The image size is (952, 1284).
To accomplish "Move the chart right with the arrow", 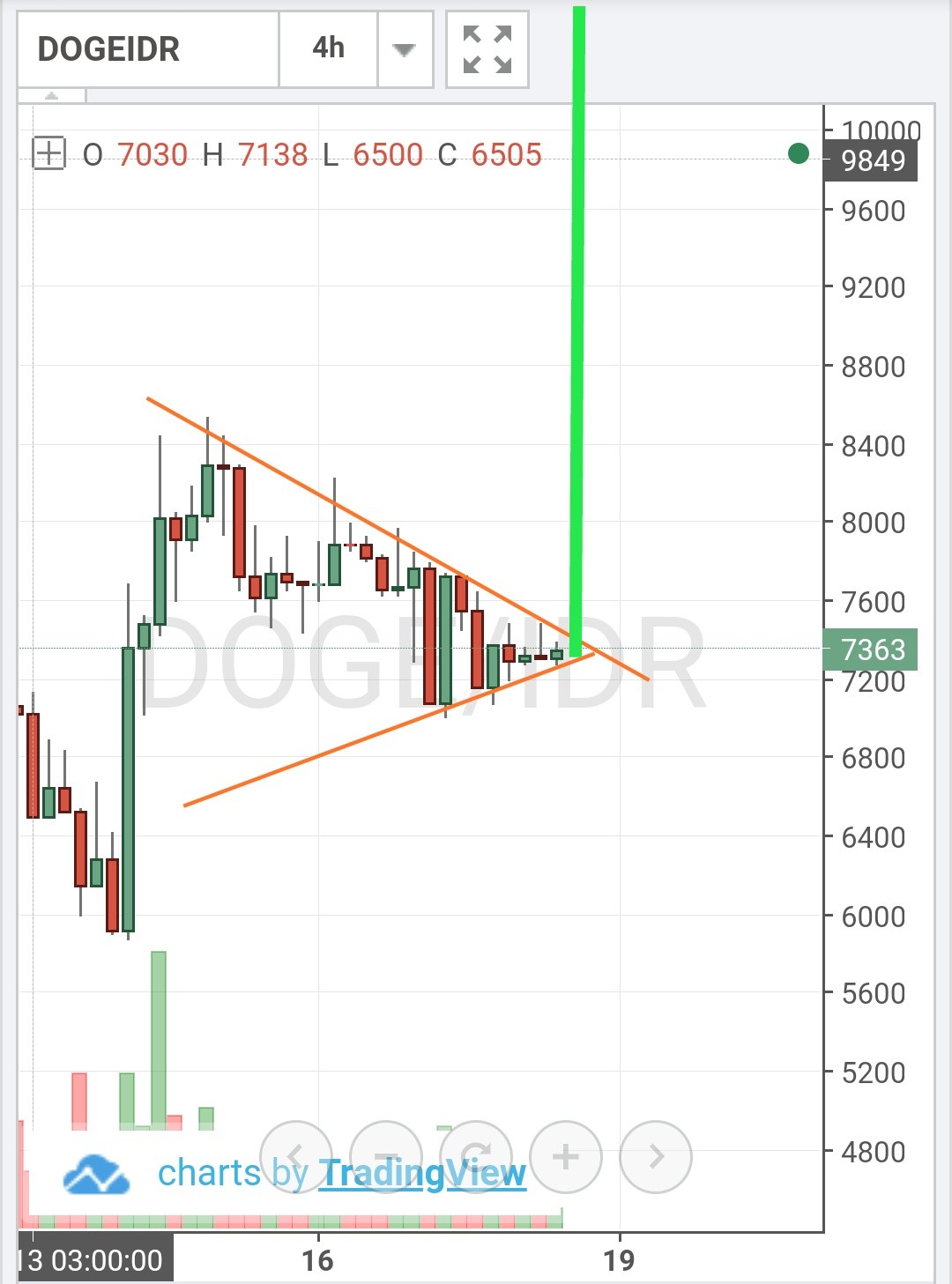I will click(656, 1156).
